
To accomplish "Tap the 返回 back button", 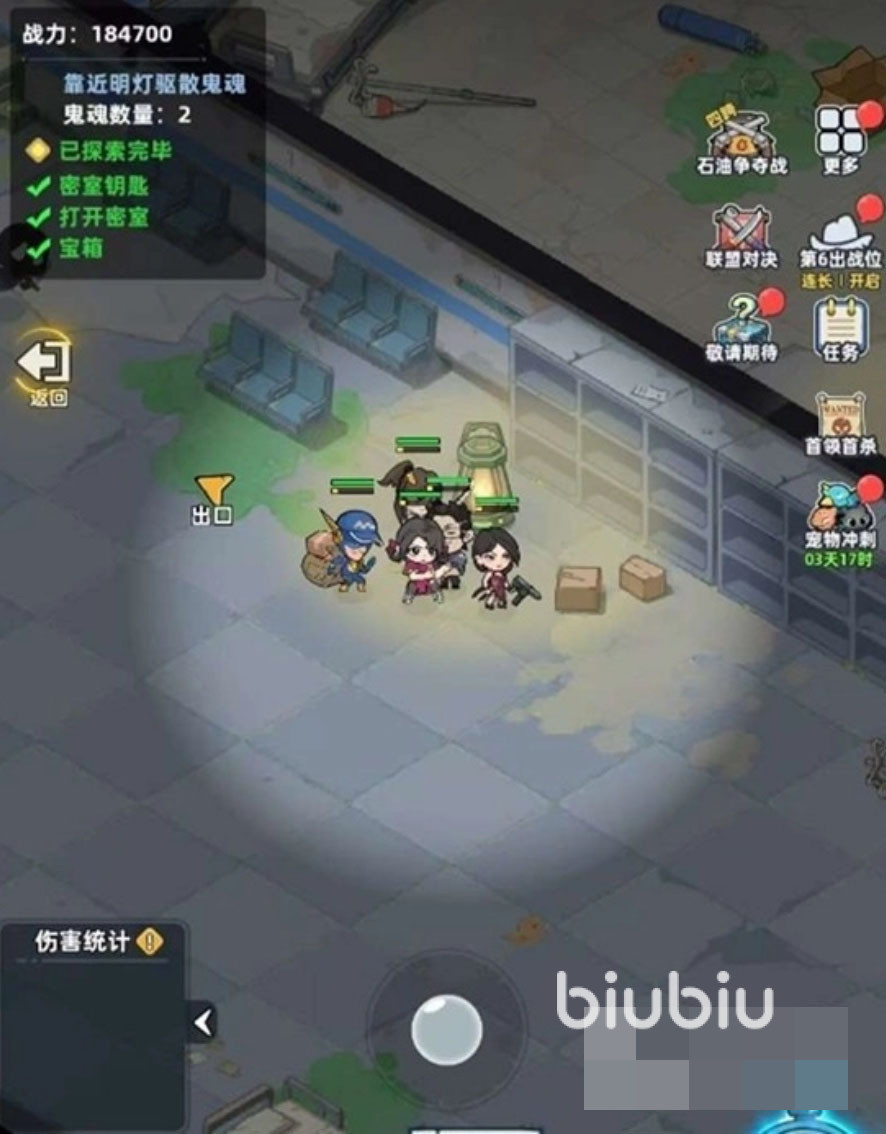I will point(44,366).
